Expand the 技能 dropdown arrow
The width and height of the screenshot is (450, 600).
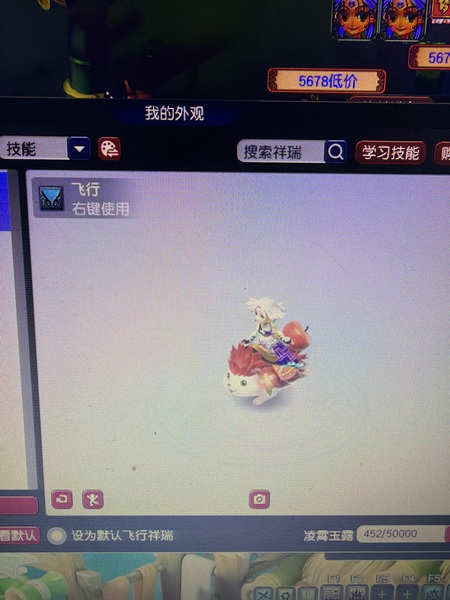click(x=79, y=148)
